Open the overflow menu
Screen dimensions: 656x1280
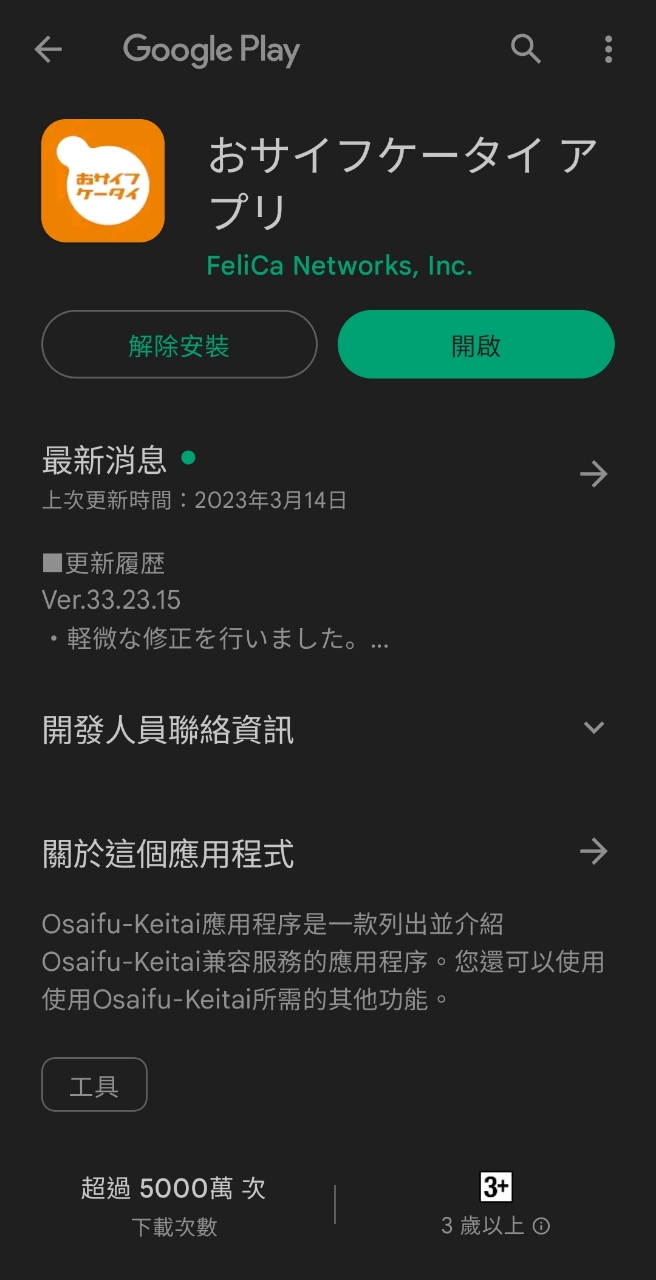(608, 49)
